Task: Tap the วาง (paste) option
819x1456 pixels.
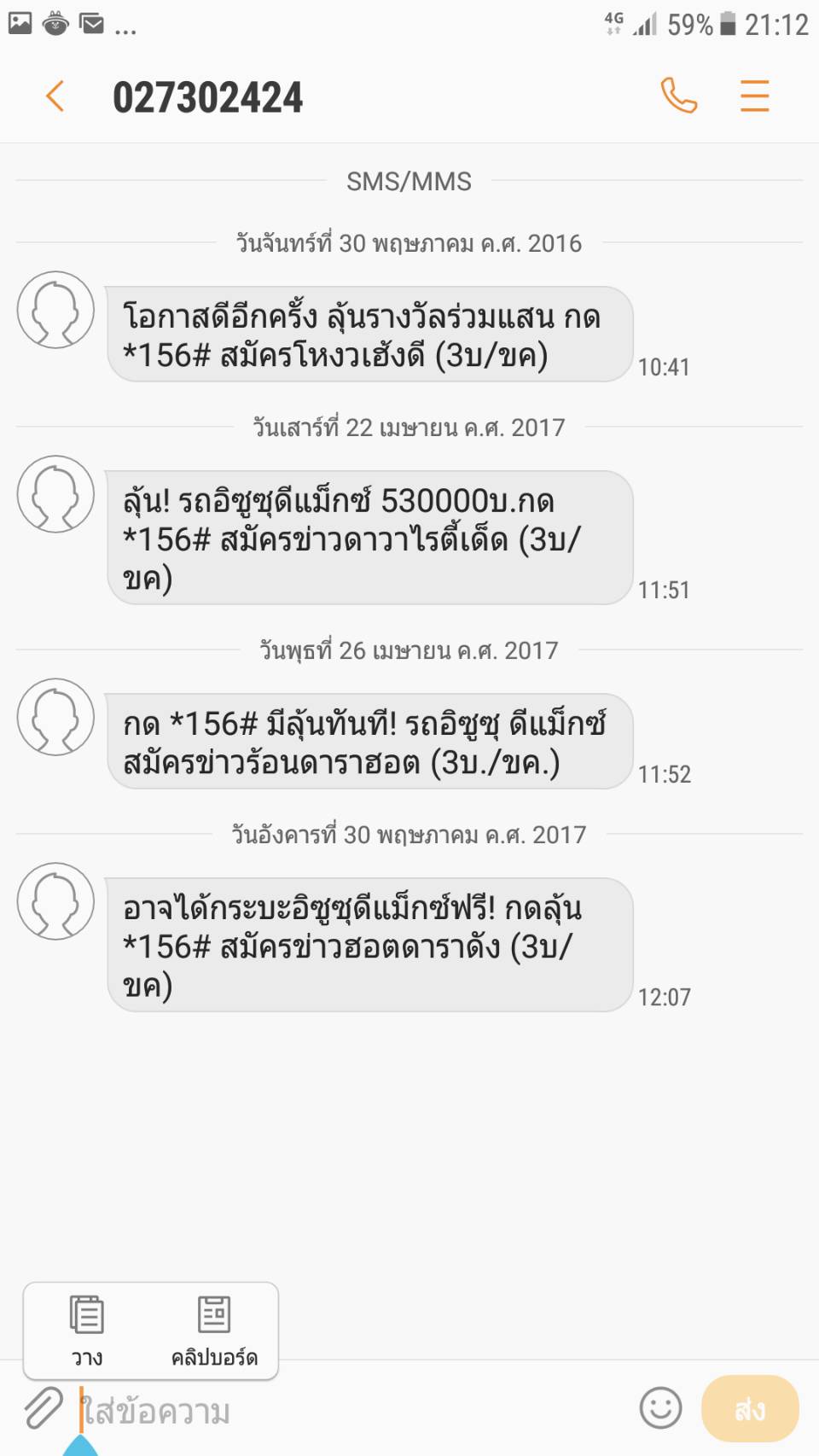Action: [x=87, y=1330]
